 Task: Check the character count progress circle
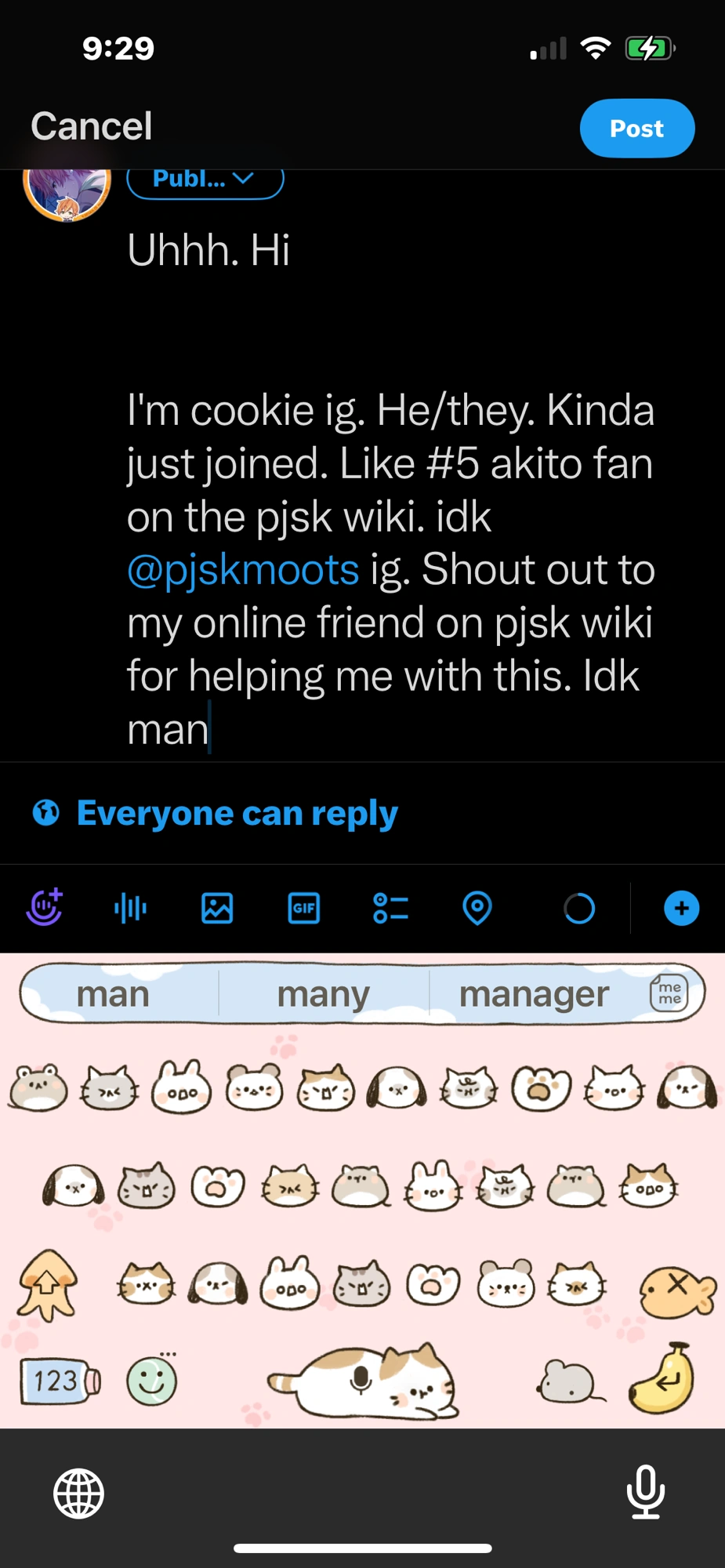(579, 908)
